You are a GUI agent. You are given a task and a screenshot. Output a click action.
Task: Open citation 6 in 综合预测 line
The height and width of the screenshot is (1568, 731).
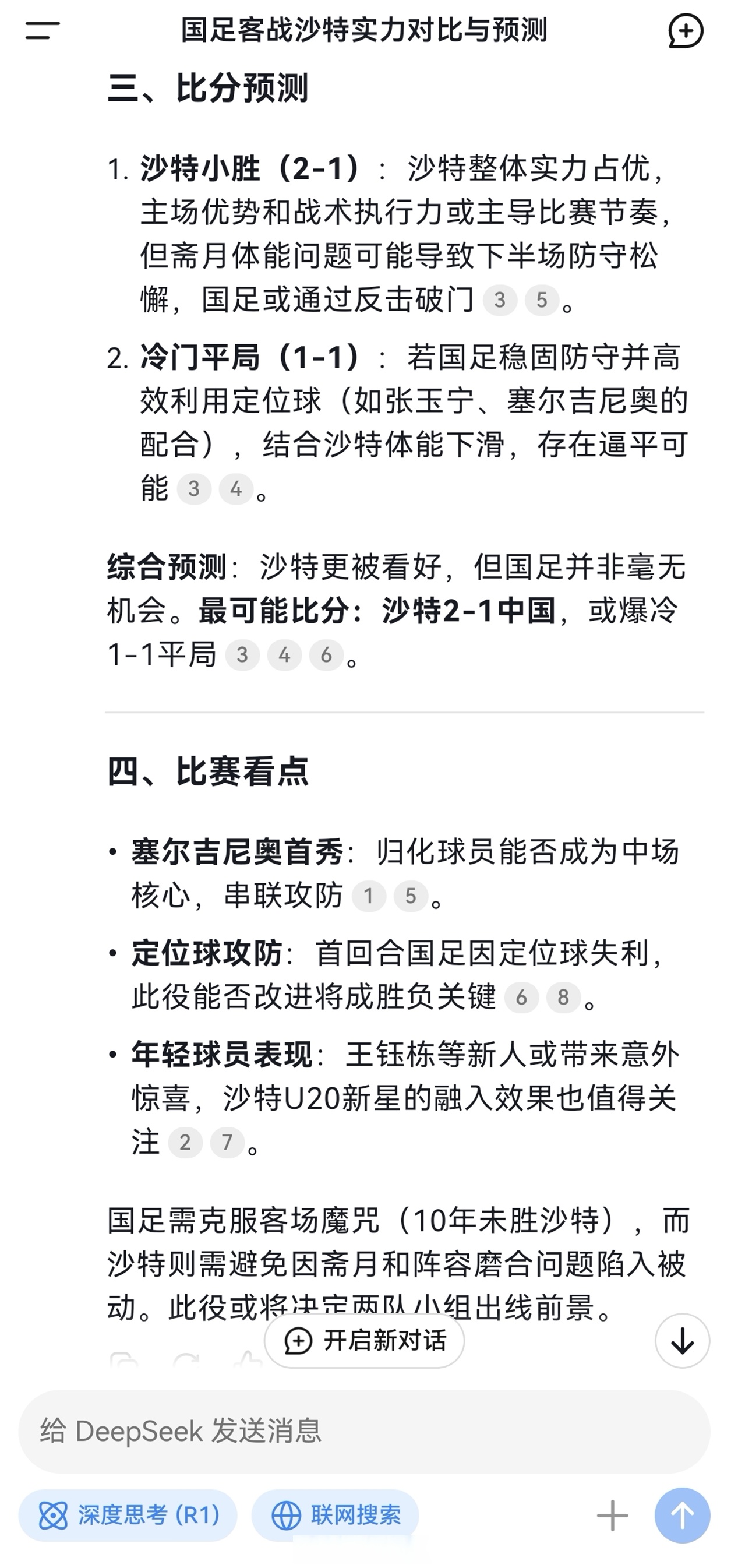327,654
